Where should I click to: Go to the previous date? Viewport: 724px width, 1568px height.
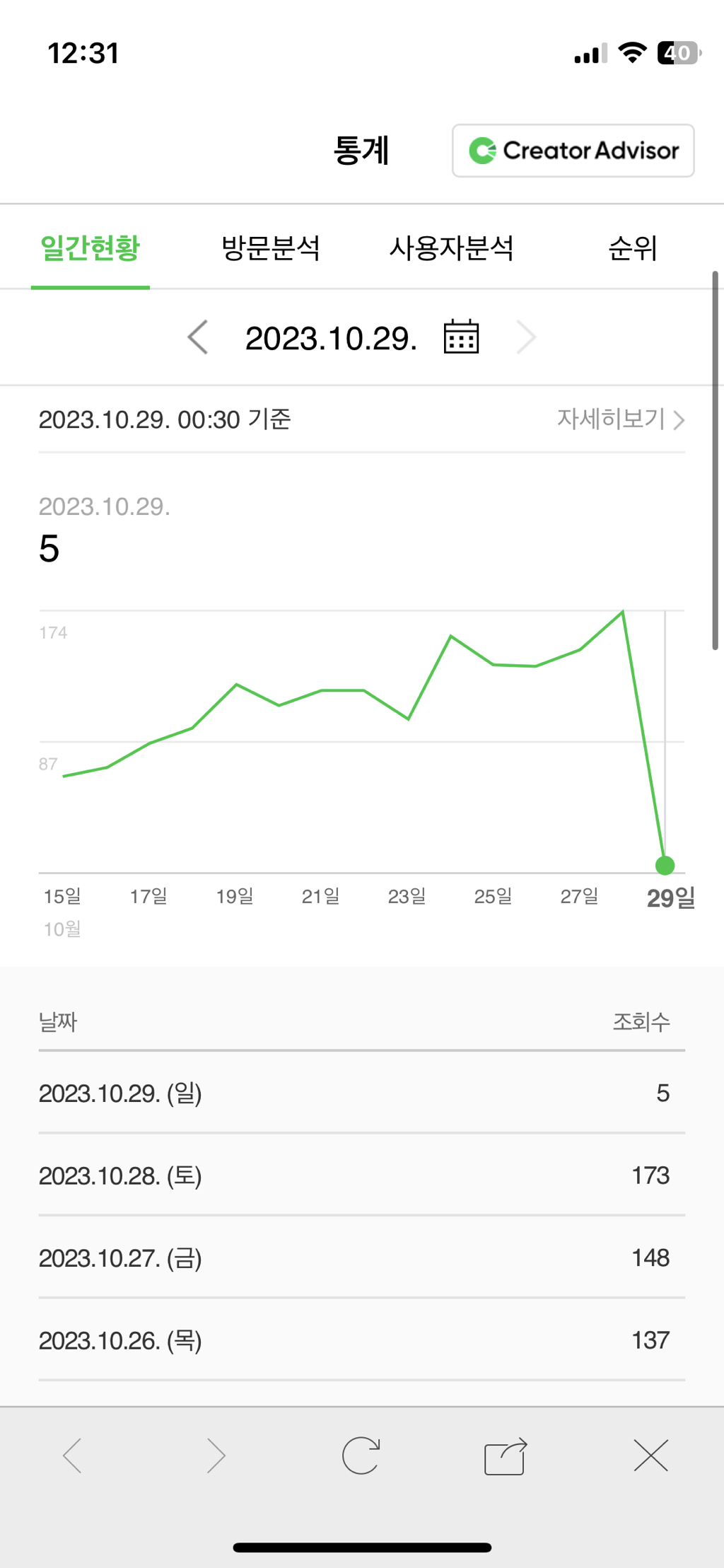(x=198, y=337)
